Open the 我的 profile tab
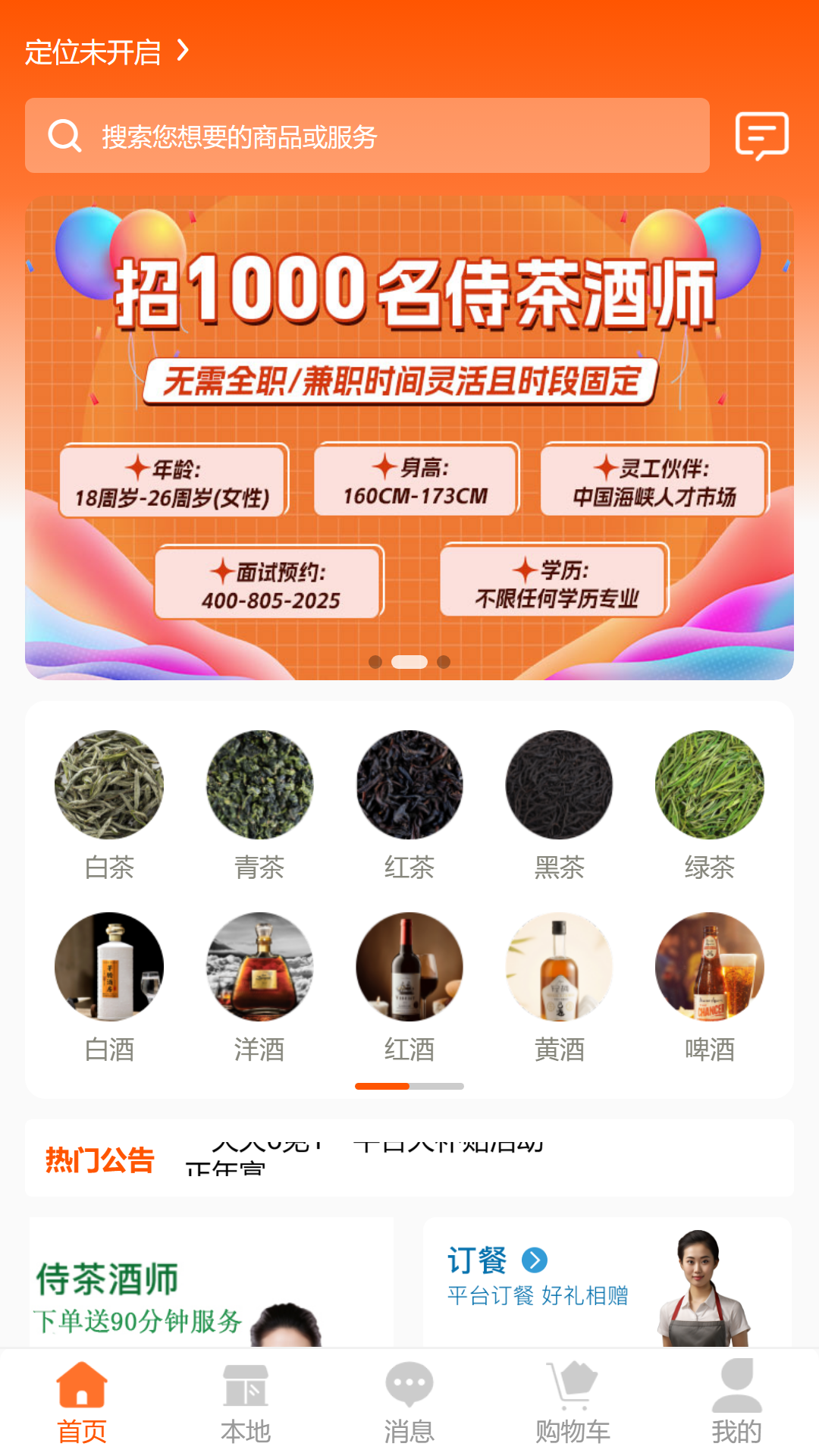 tap(736, 1403)
